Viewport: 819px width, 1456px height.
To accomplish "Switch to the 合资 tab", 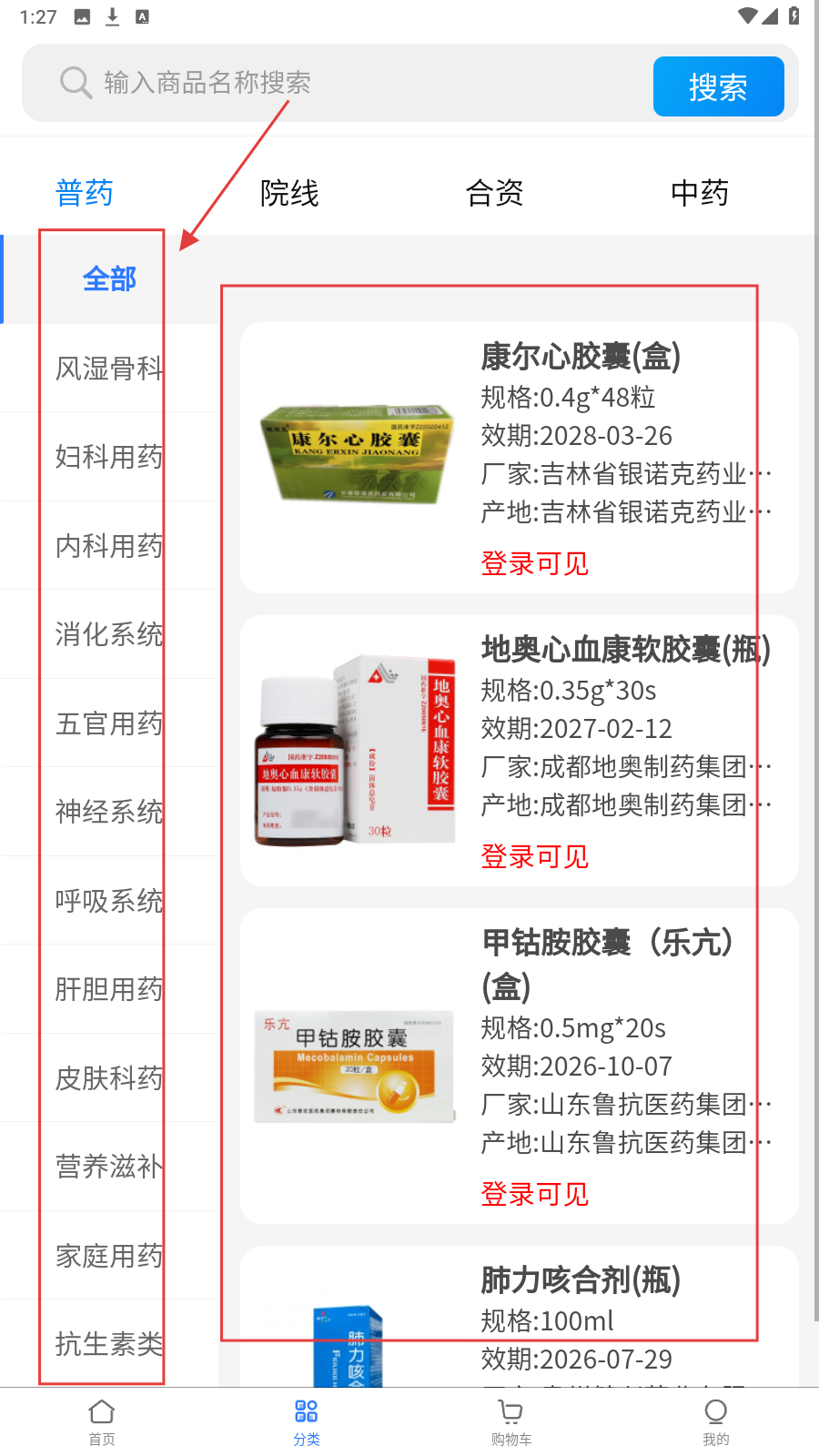I will (494, 193).
